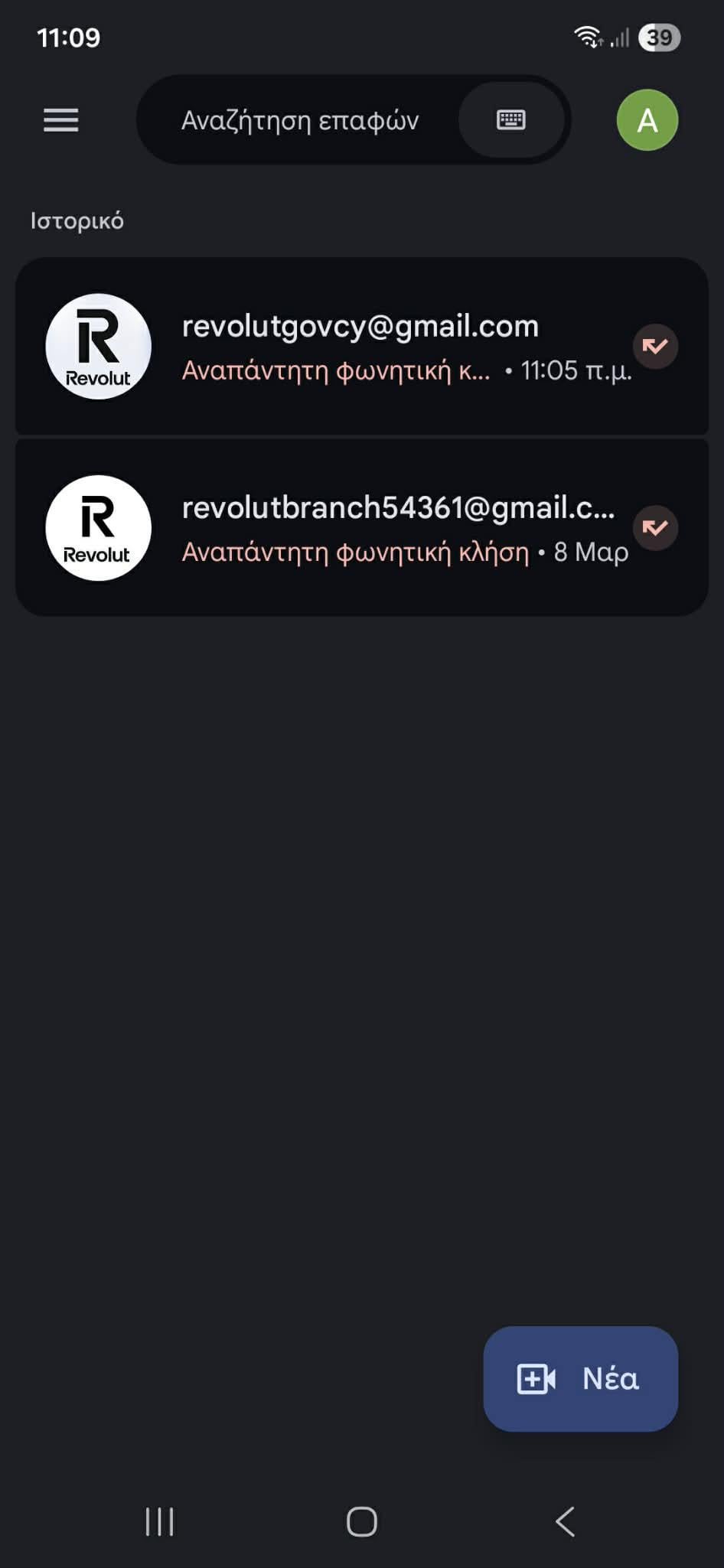724x1568 pixels.
Task: Call back revolutgovcy@gmail.com via missed-call icon
Action: [x=655, y=347]
